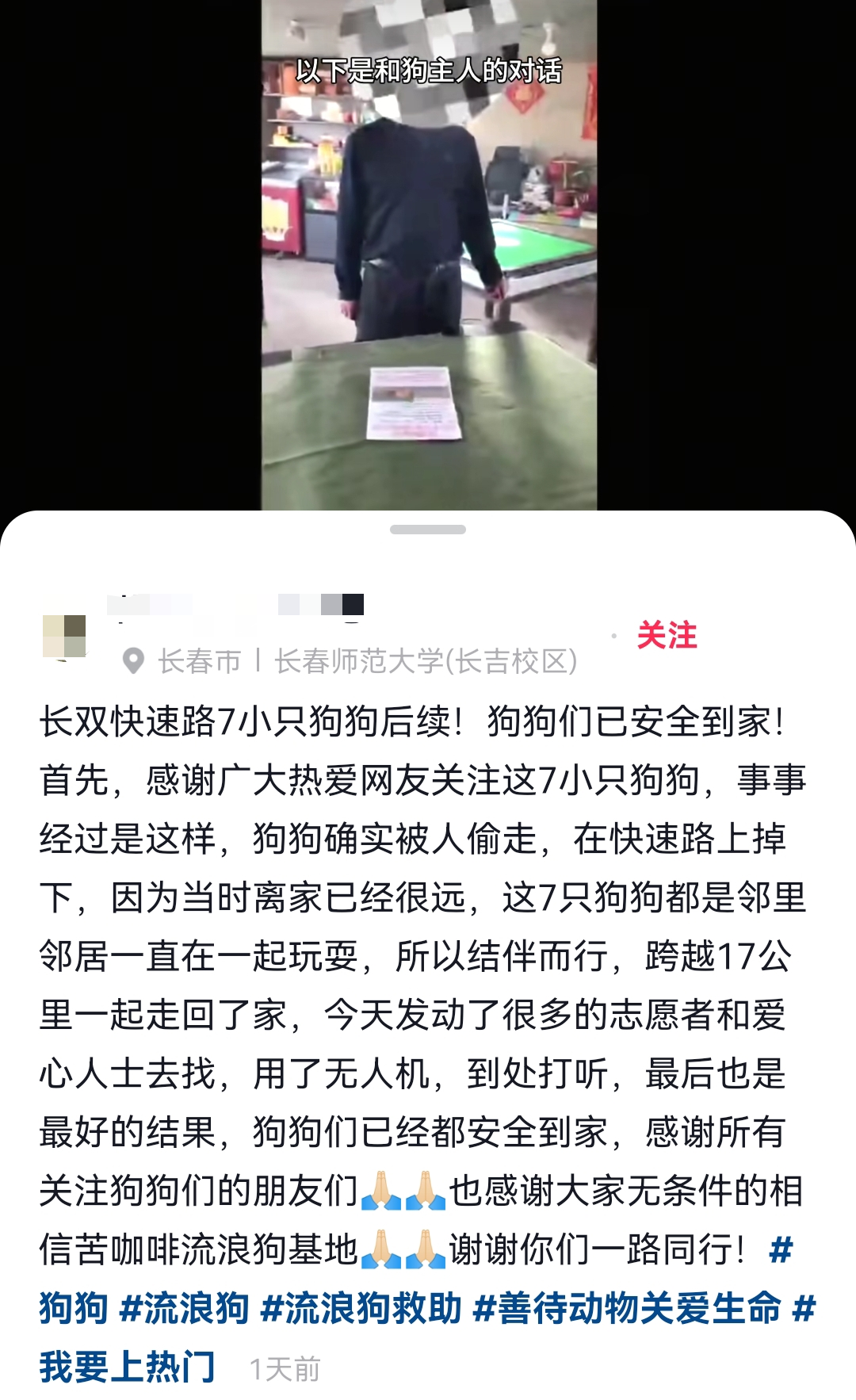
Task: Open the poster's profile avatar
Action: (64, 636)
